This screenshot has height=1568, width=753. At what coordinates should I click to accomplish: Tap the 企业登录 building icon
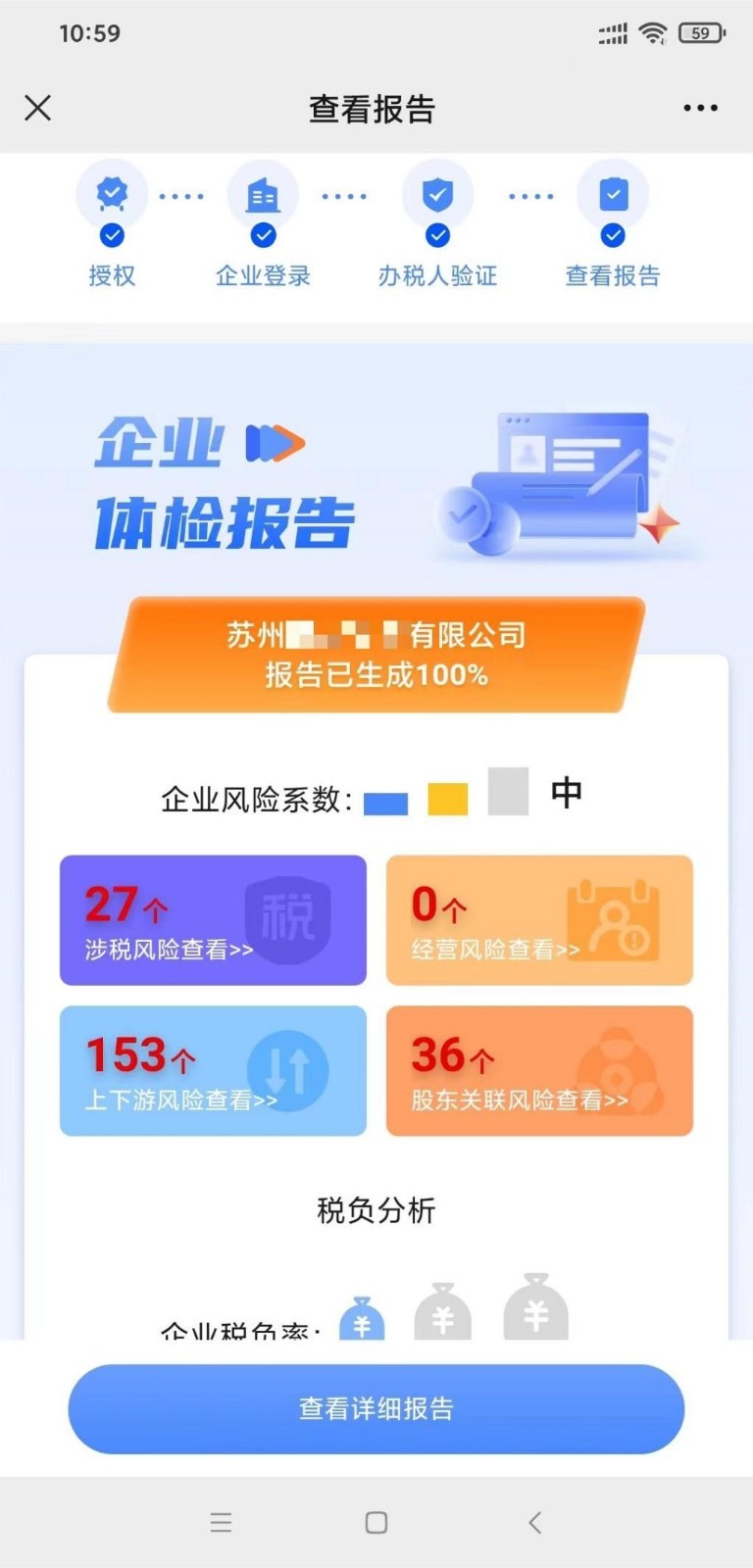pyautogui.click(x=261, y=195)
